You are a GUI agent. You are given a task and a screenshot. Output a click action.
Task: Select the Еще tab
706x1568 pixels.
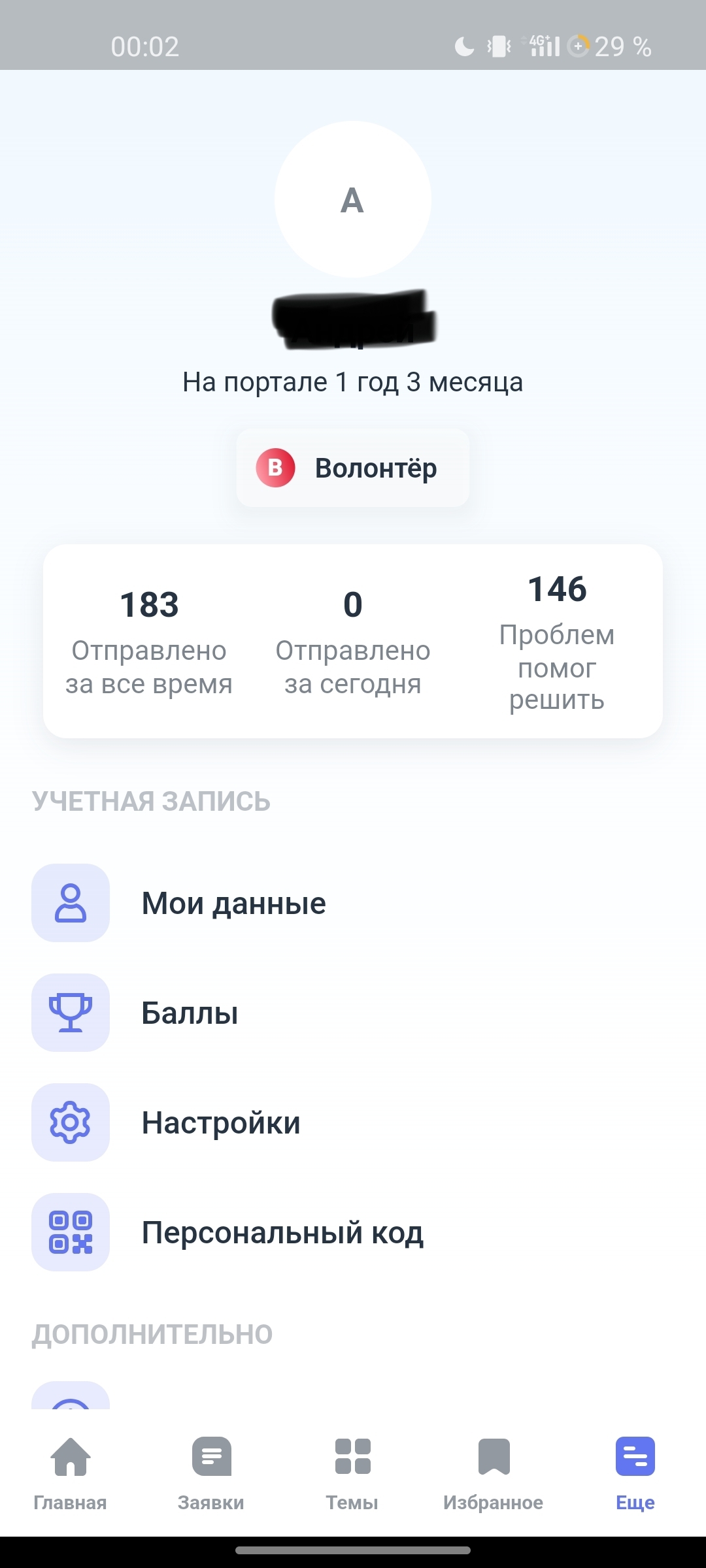tap(635, 1474)
